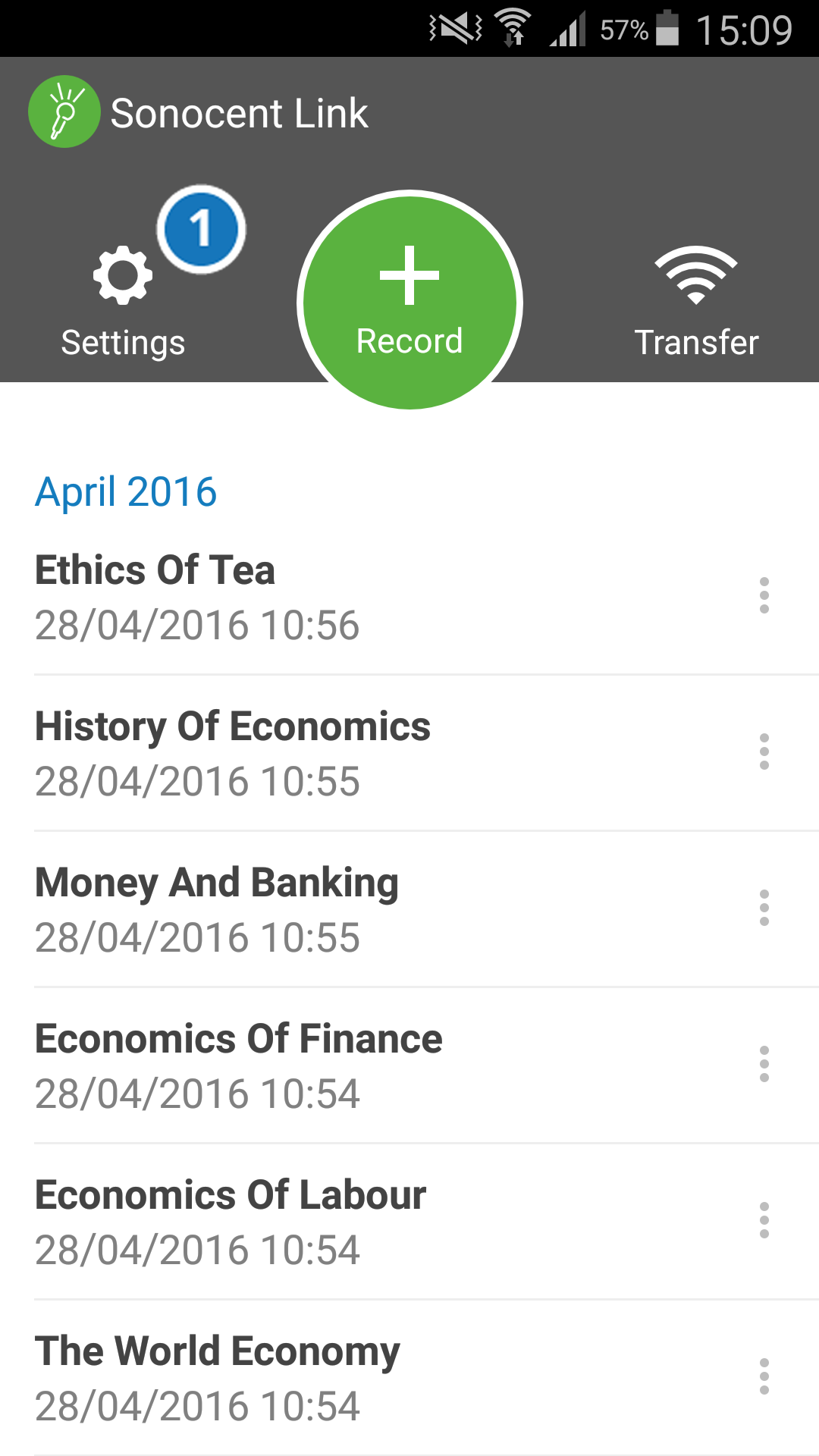Image resolution: width=819 pixels, height=1456 pixels.
Task: Open the overflow menu for Economics Of Labour
Action: 764,1220
